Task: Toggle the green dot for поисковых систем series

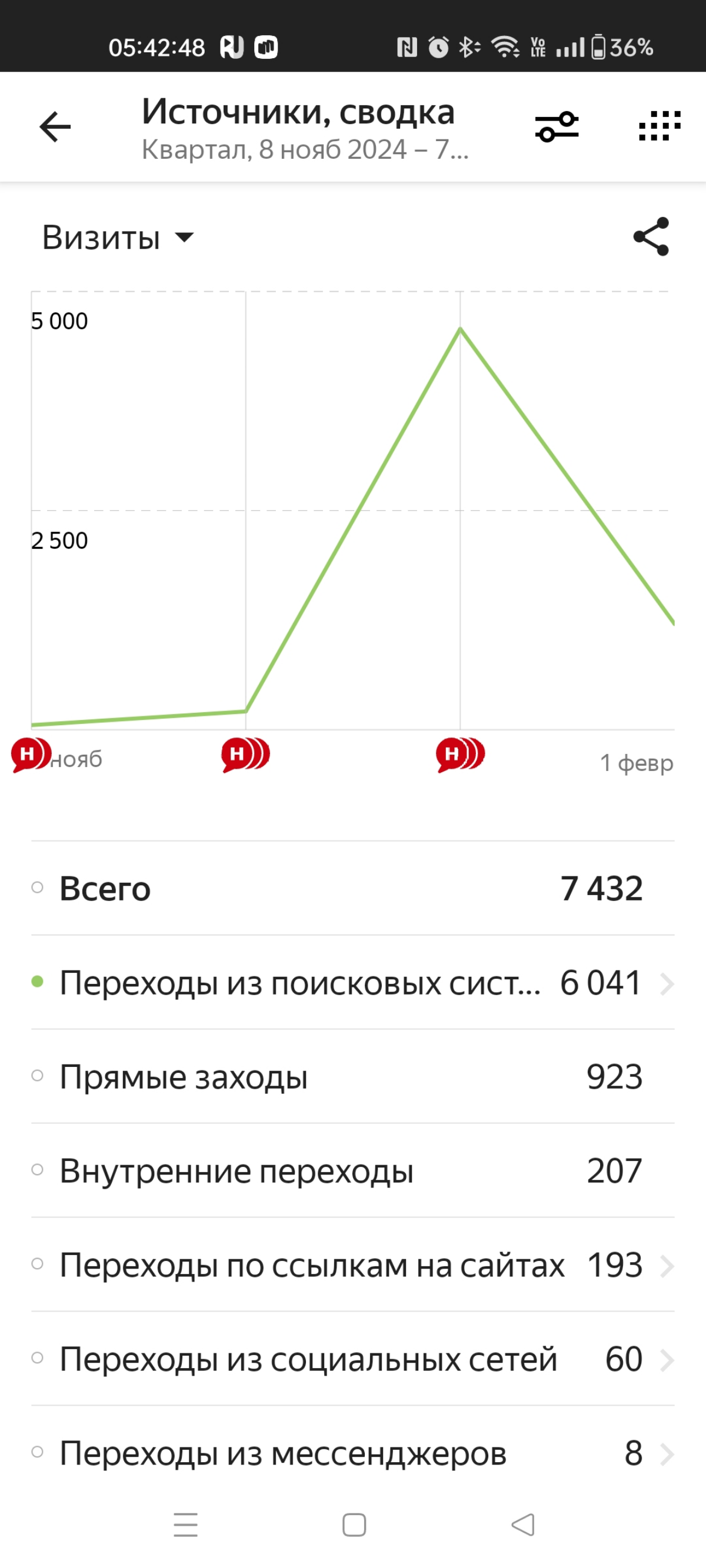Action: [38, 982]
